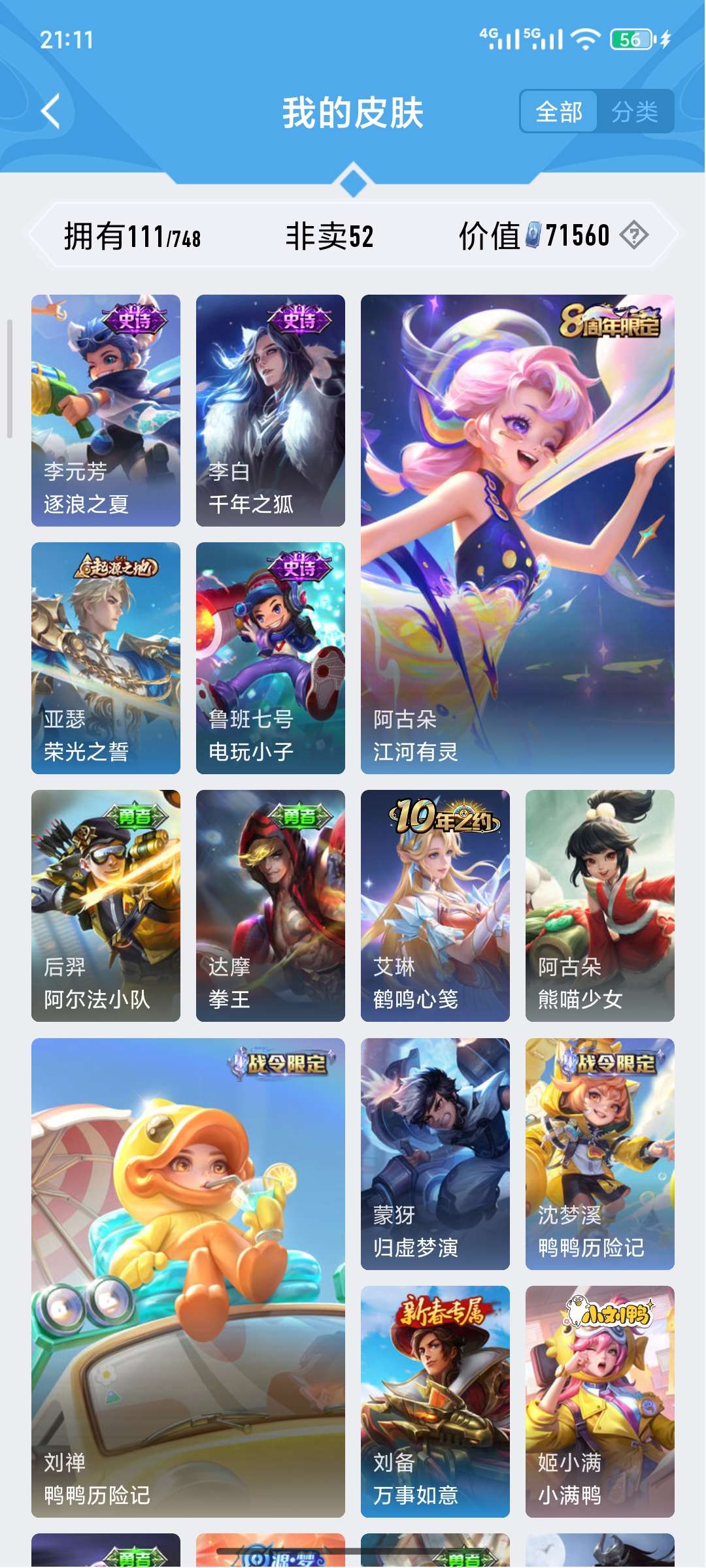706x1568 pixels.
Task: View 达摩 拳王 skin
Action: point(271,906)
